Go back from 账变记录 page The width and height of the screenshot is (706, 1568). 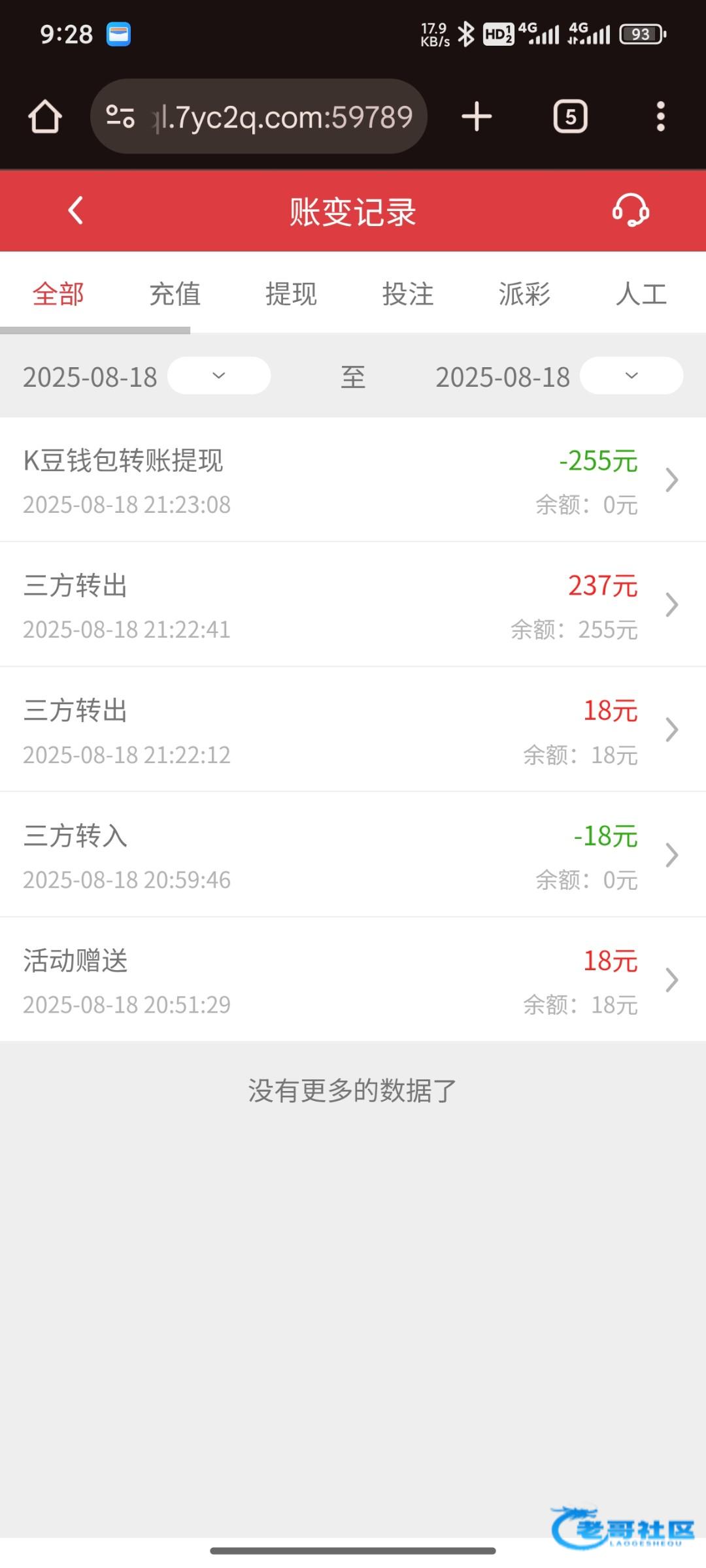[76, 211]
